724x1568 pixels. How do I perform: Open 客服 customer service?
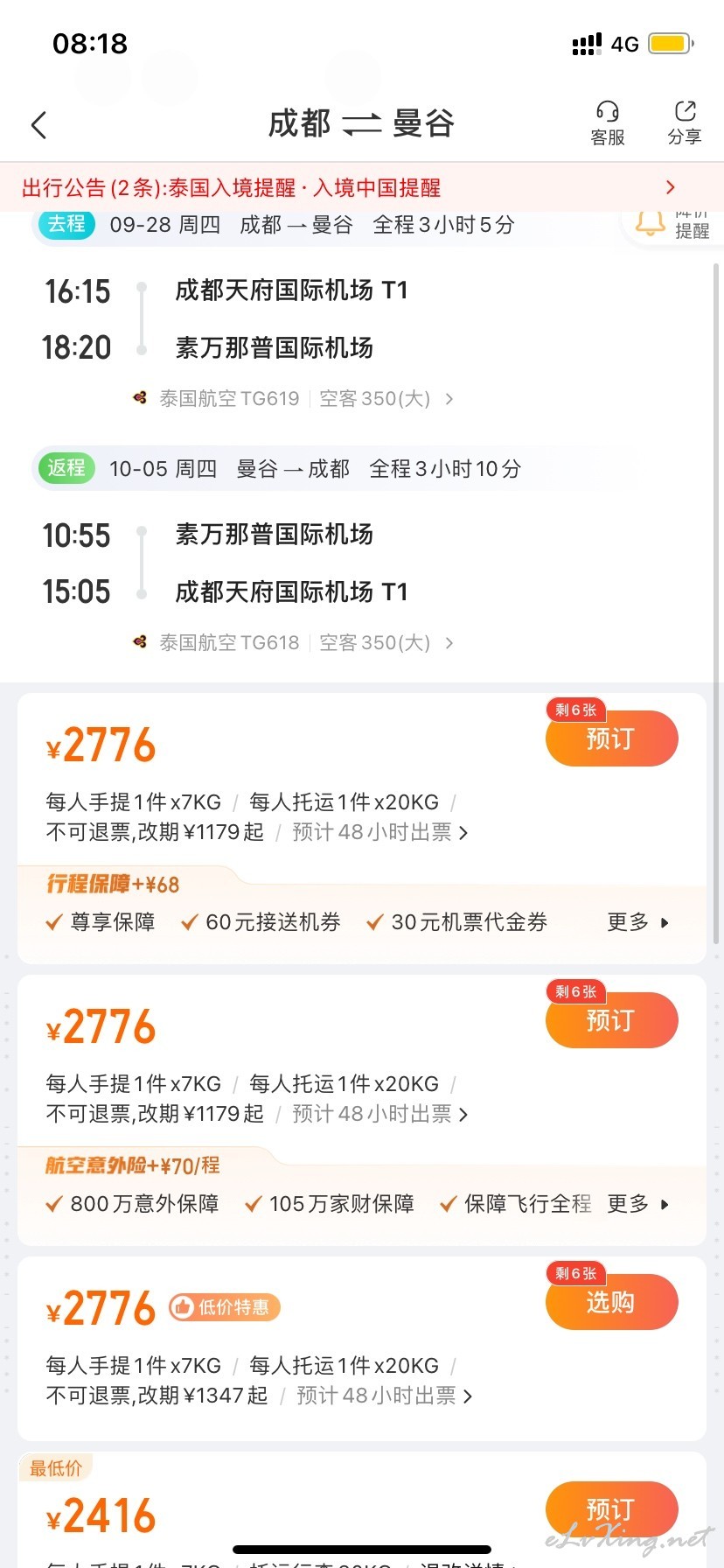click(x=607, y=122)
